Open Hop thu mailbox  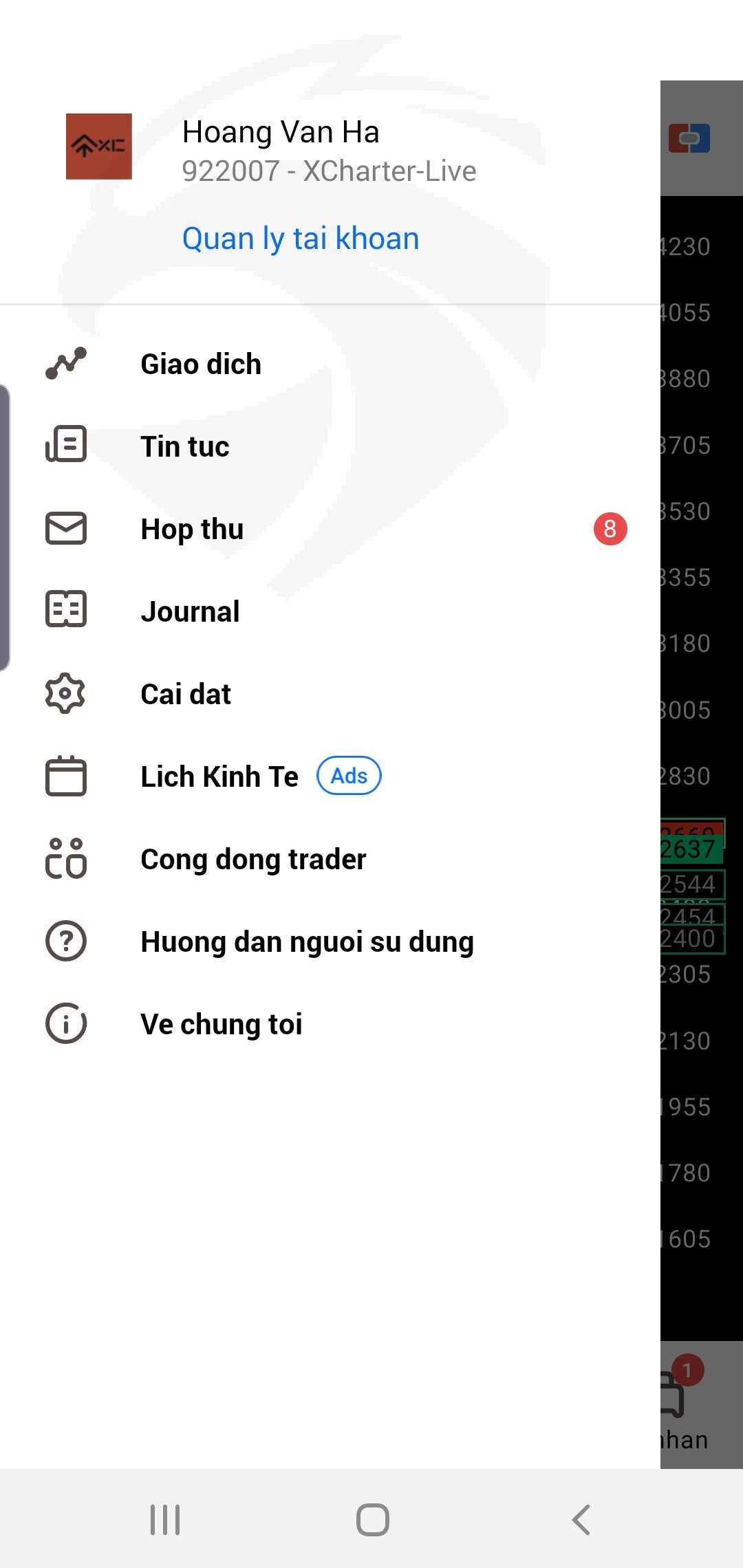330,529
